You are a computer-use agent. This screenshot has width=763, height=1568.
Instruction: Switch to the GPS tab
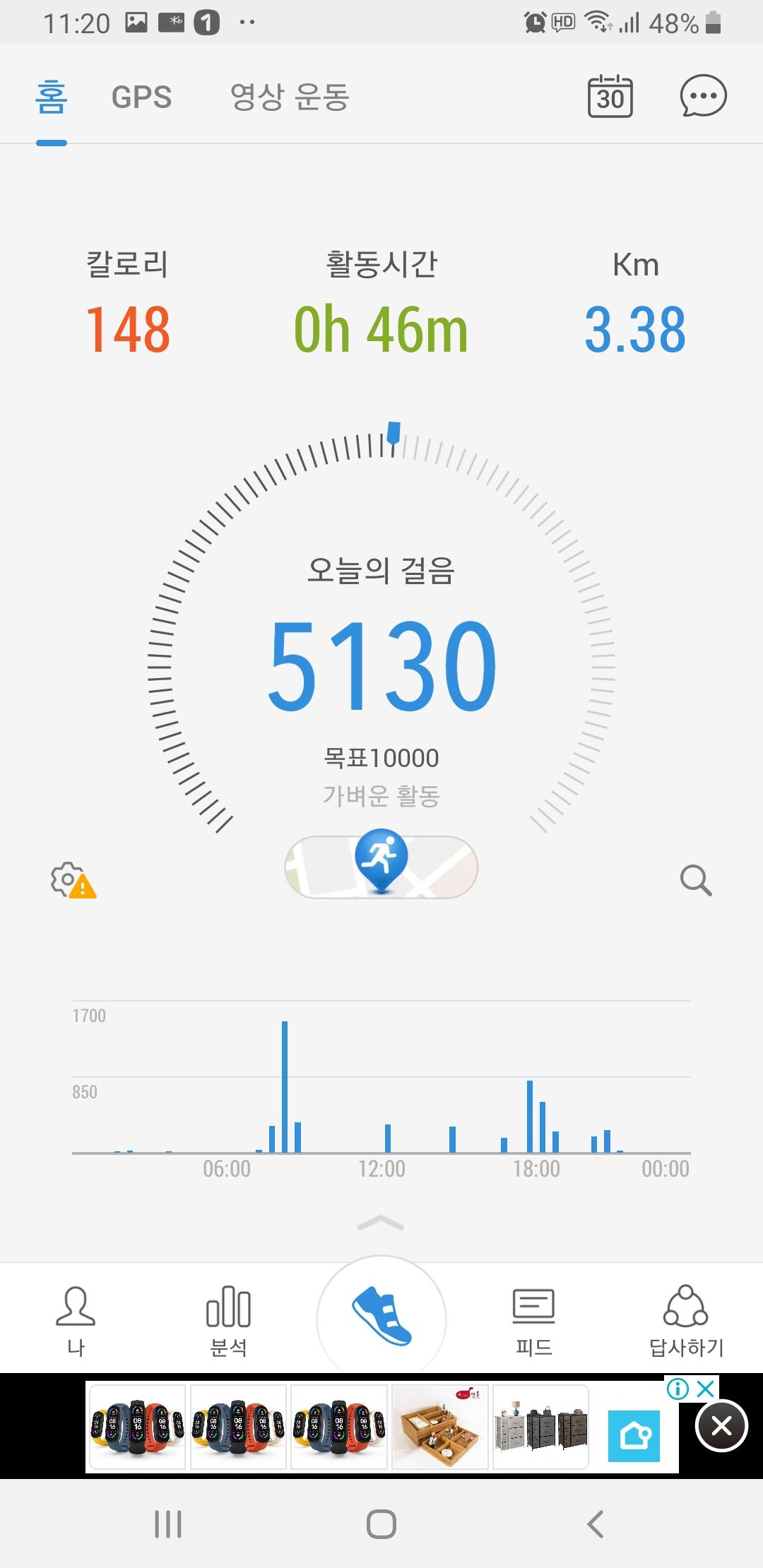click(x=141, y=97)
